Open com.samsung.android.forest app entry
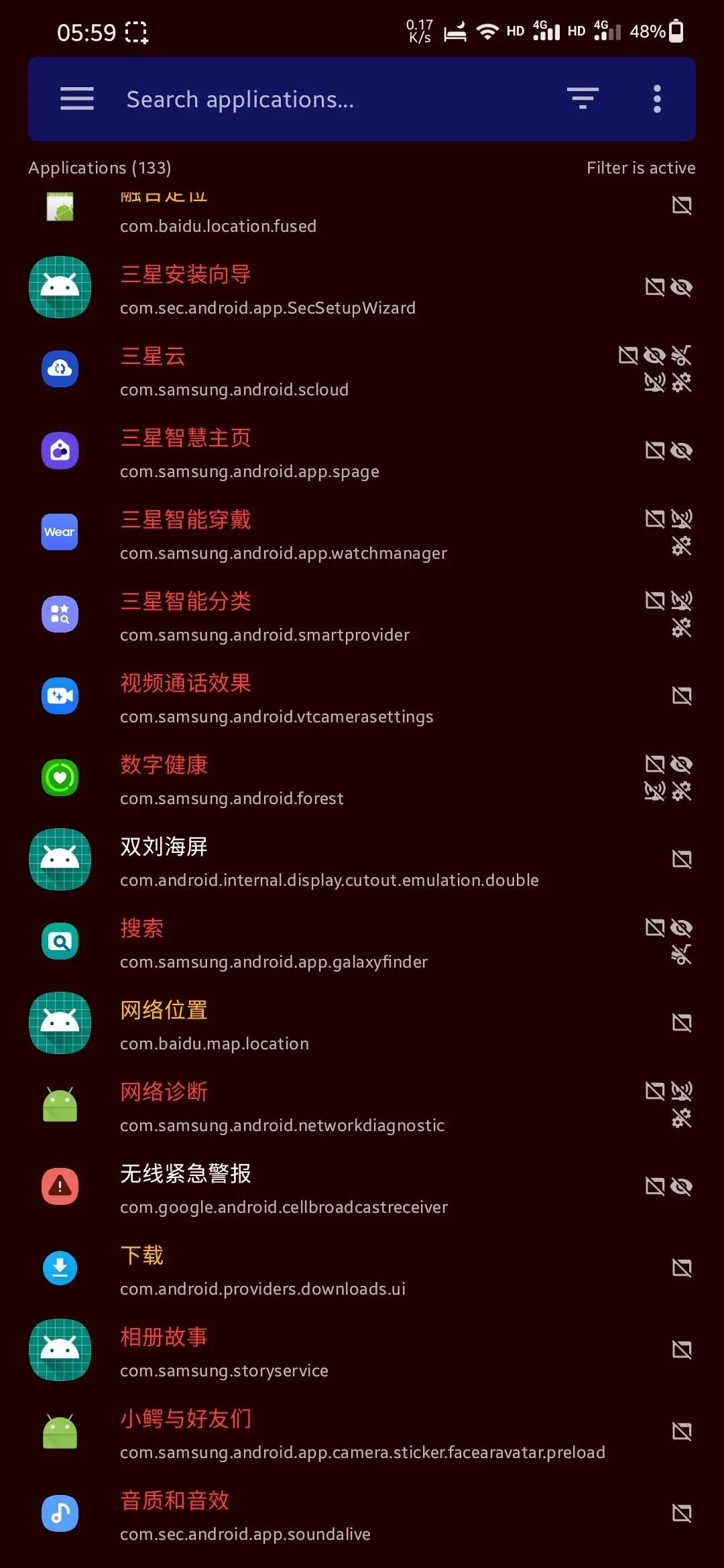 pyautogui.click(x=362, y=779)
